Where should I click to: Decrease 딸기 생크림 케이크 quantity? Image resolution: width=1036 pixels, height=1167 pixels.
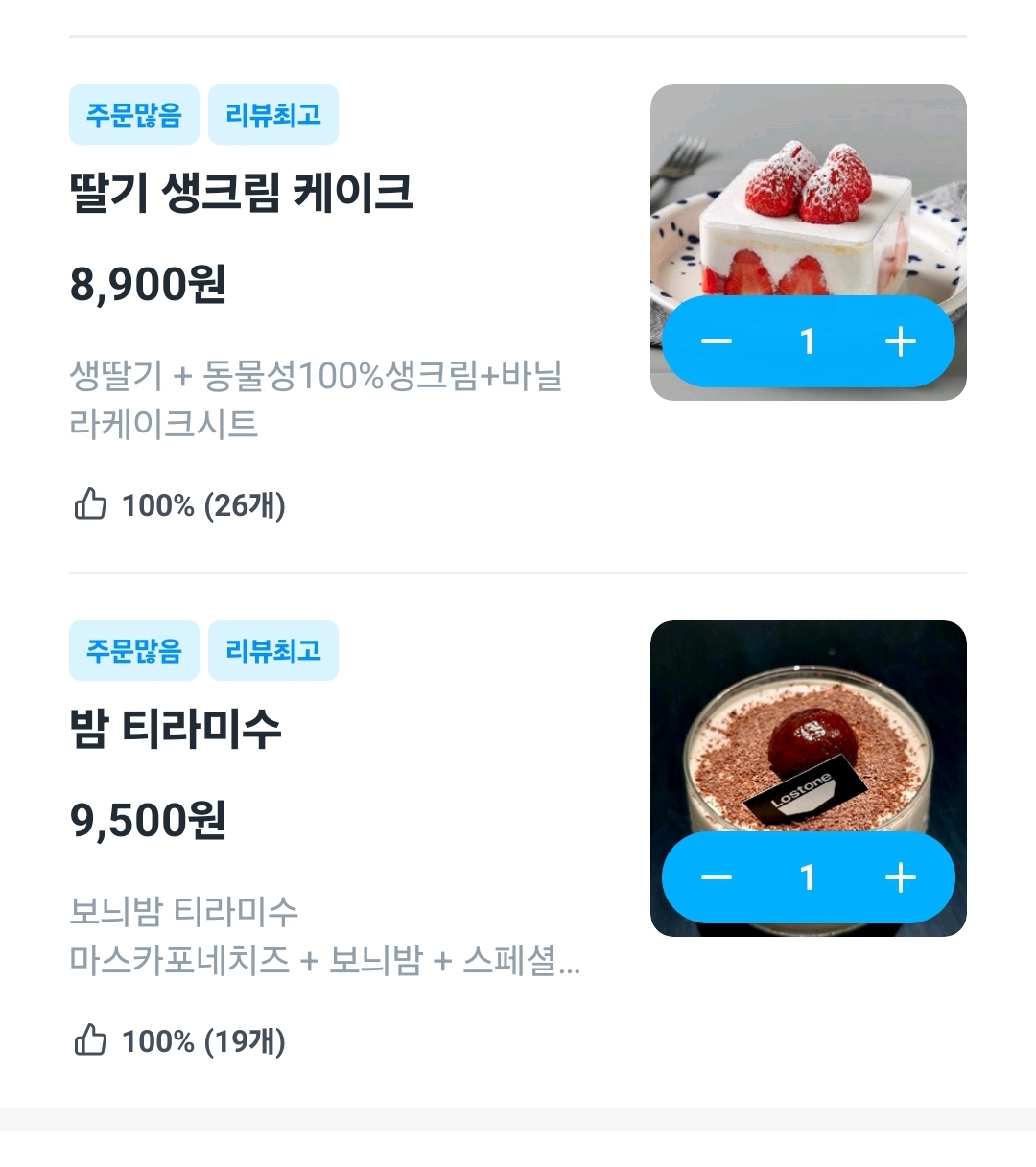pyautogui.click(x=717, y=342)
